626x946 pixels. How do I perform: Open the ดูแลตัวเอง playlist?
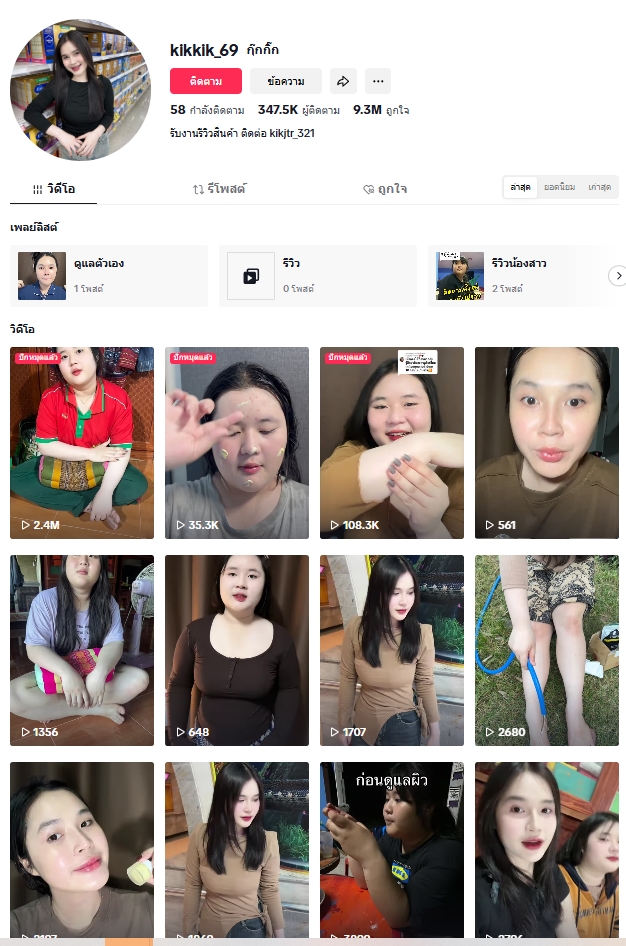click(x=108, y=275)
